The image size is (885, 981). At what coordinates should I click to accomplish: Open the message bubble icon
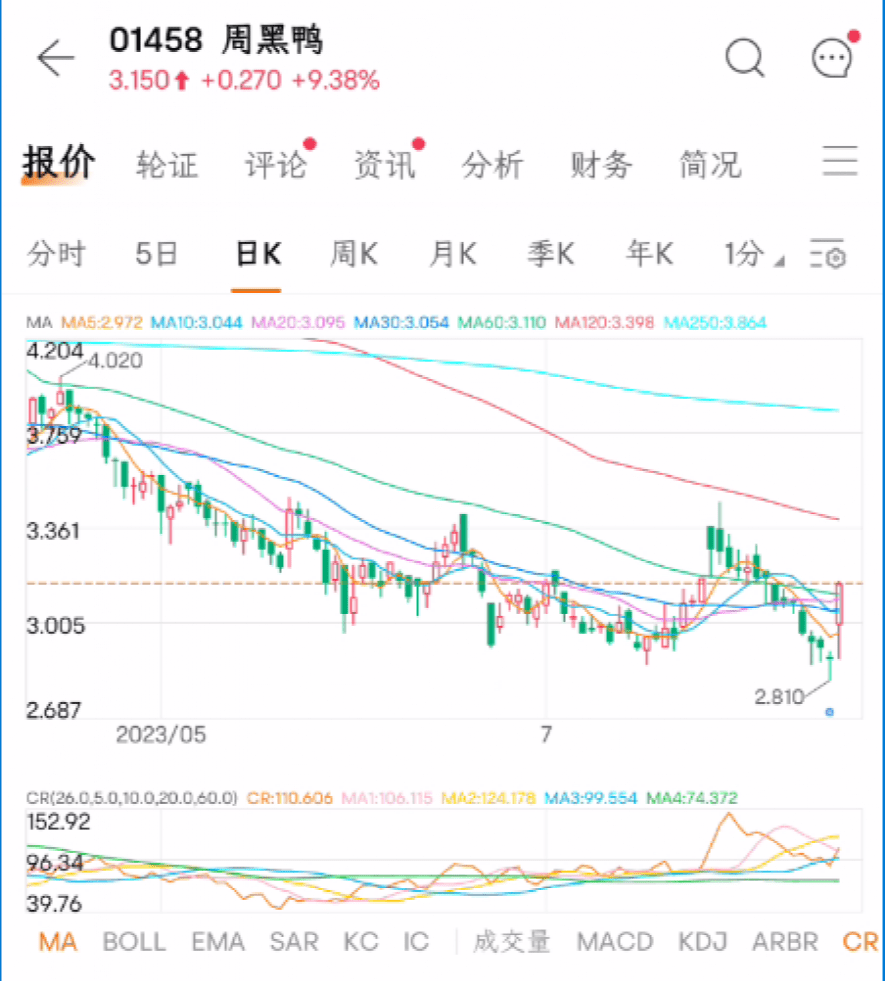pyautogui.click(x=832, y=58)
